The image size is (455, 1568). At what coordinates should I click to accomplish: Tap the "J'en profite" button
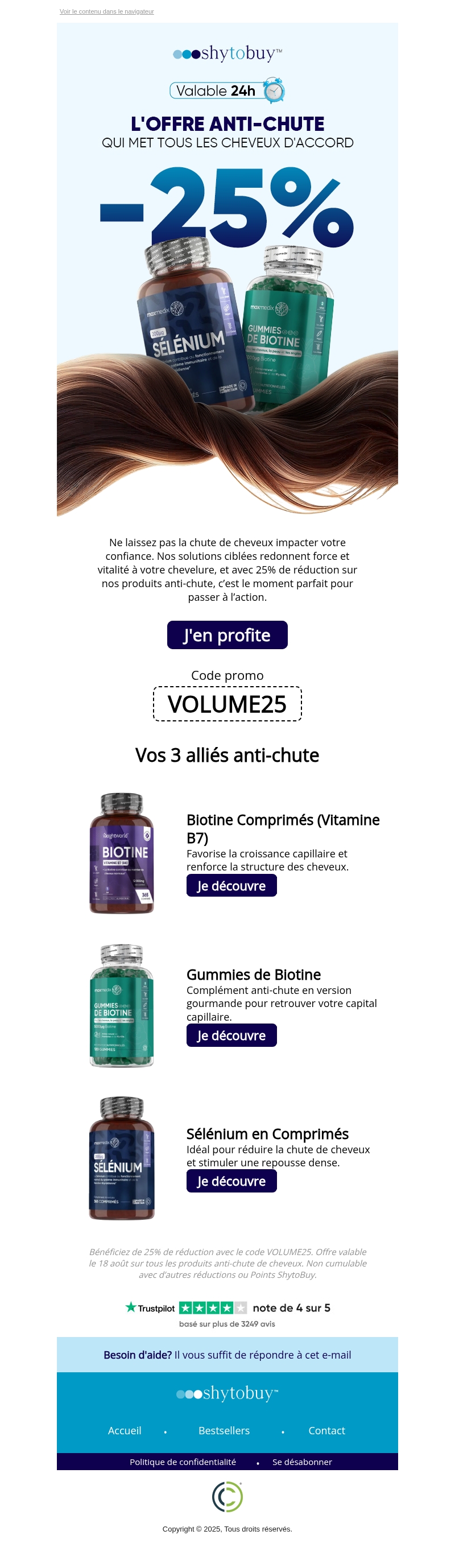[x=227, y=635]
